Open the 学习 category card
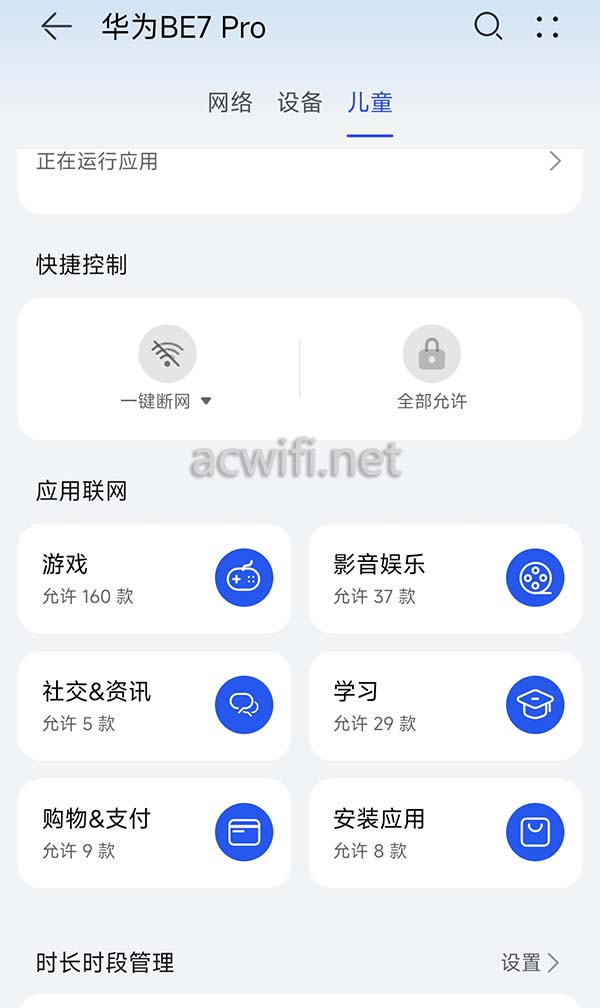 (445, 706)
